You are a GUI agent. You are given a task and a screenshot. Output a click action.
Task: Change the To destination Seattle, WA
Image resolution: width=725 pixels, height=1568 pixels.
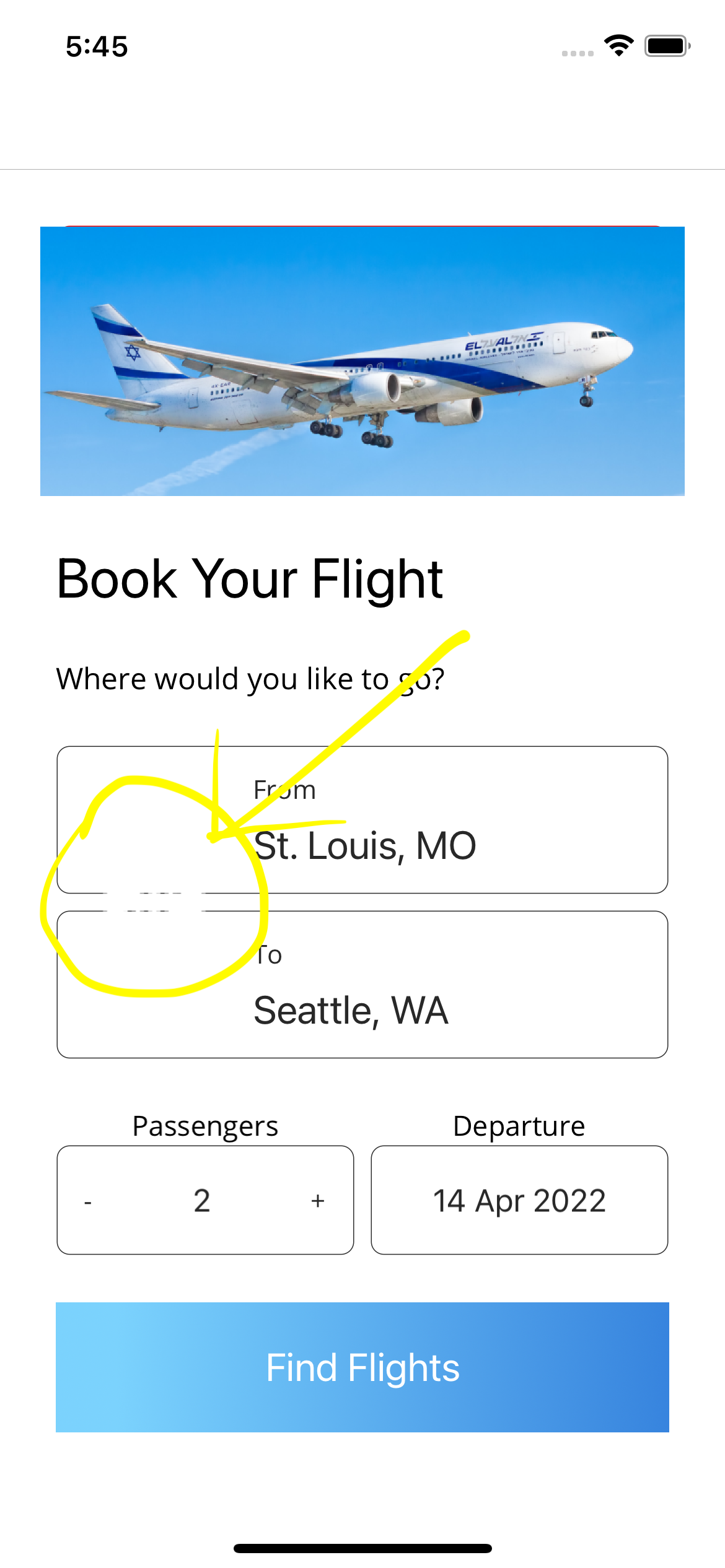[x=351, y=1009]
